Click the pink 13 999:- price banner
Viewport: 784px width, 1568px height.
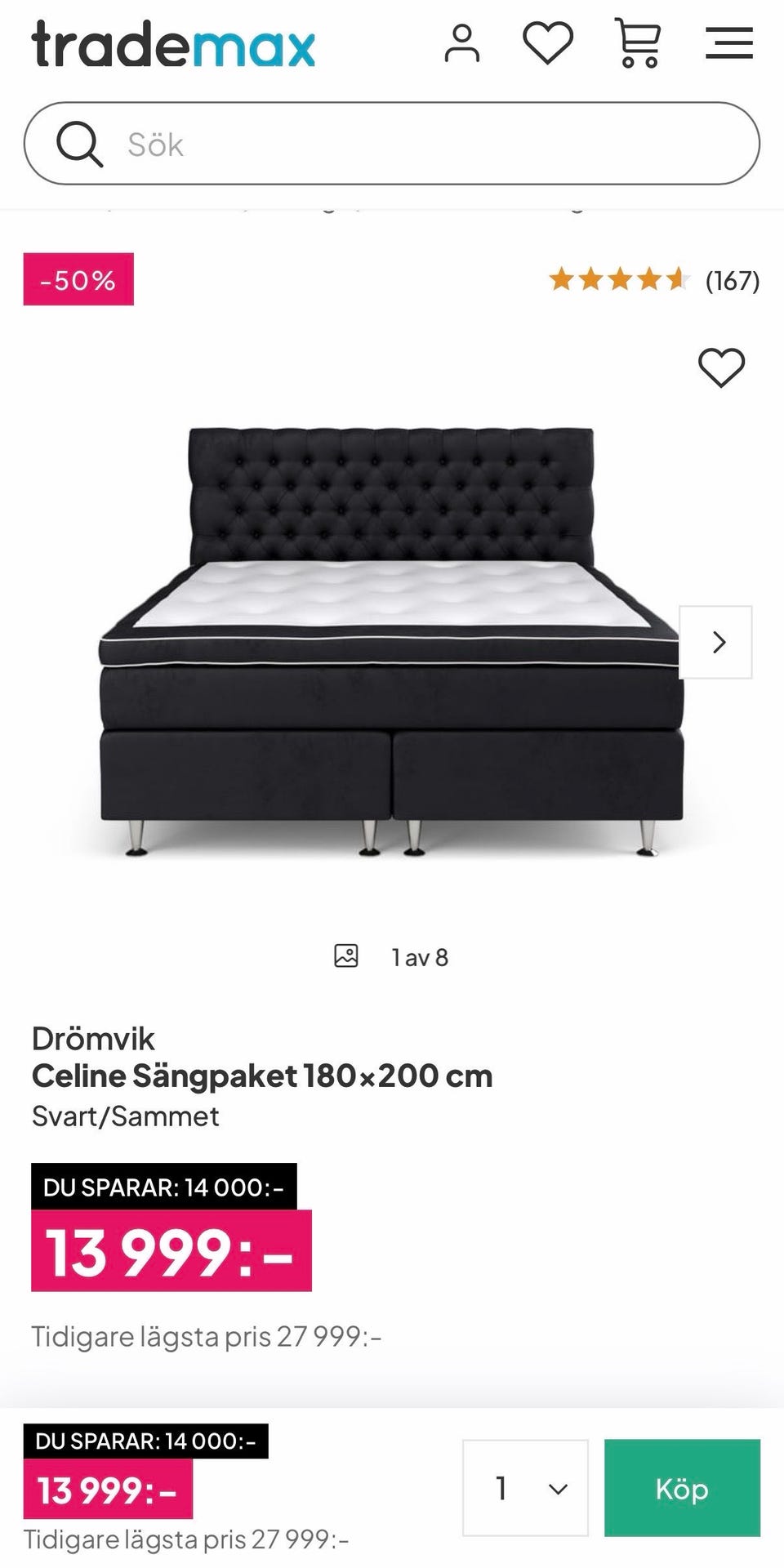(x=169, y=1254)
